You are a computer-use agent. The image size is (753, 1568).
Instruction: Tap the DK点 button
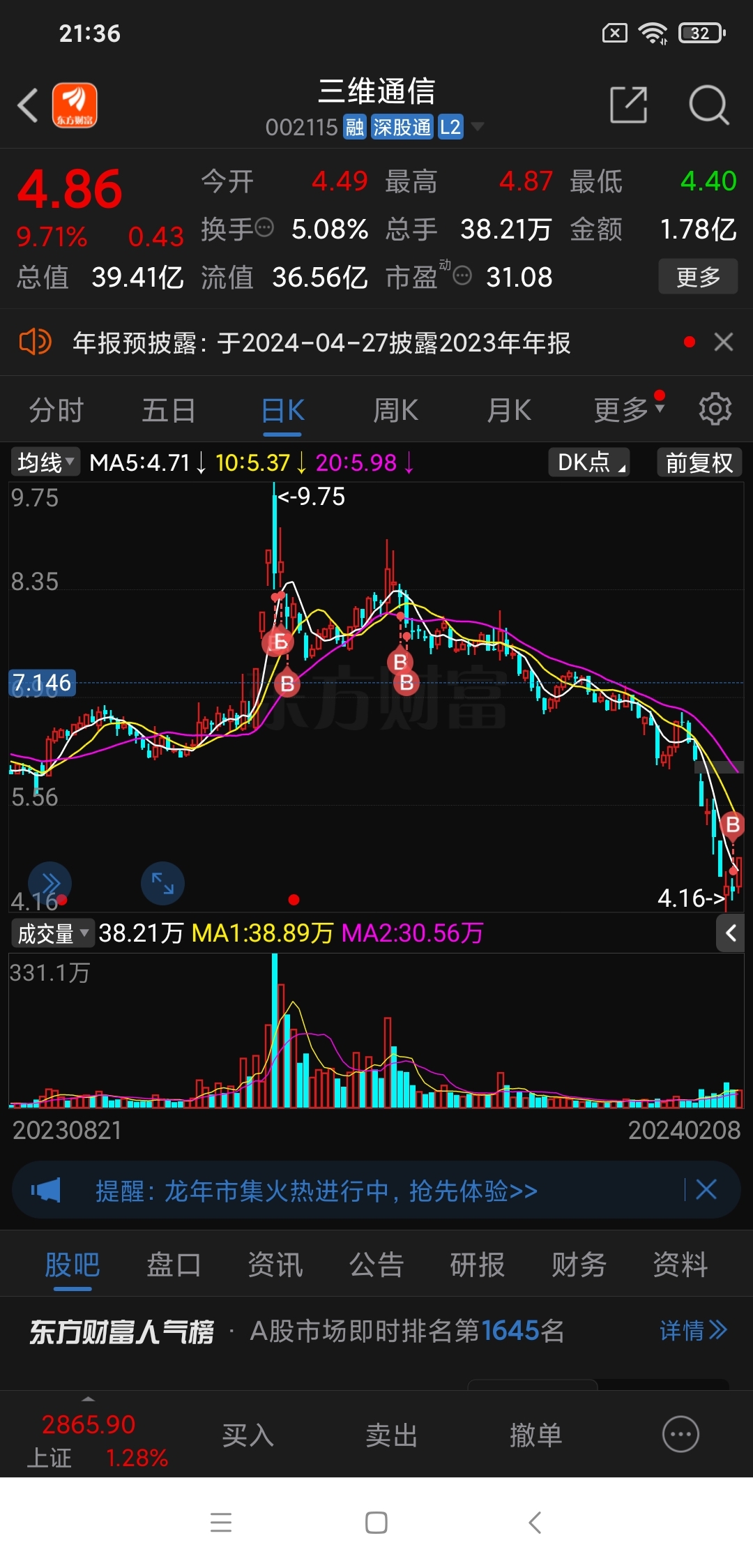click(x=589, y=462)
